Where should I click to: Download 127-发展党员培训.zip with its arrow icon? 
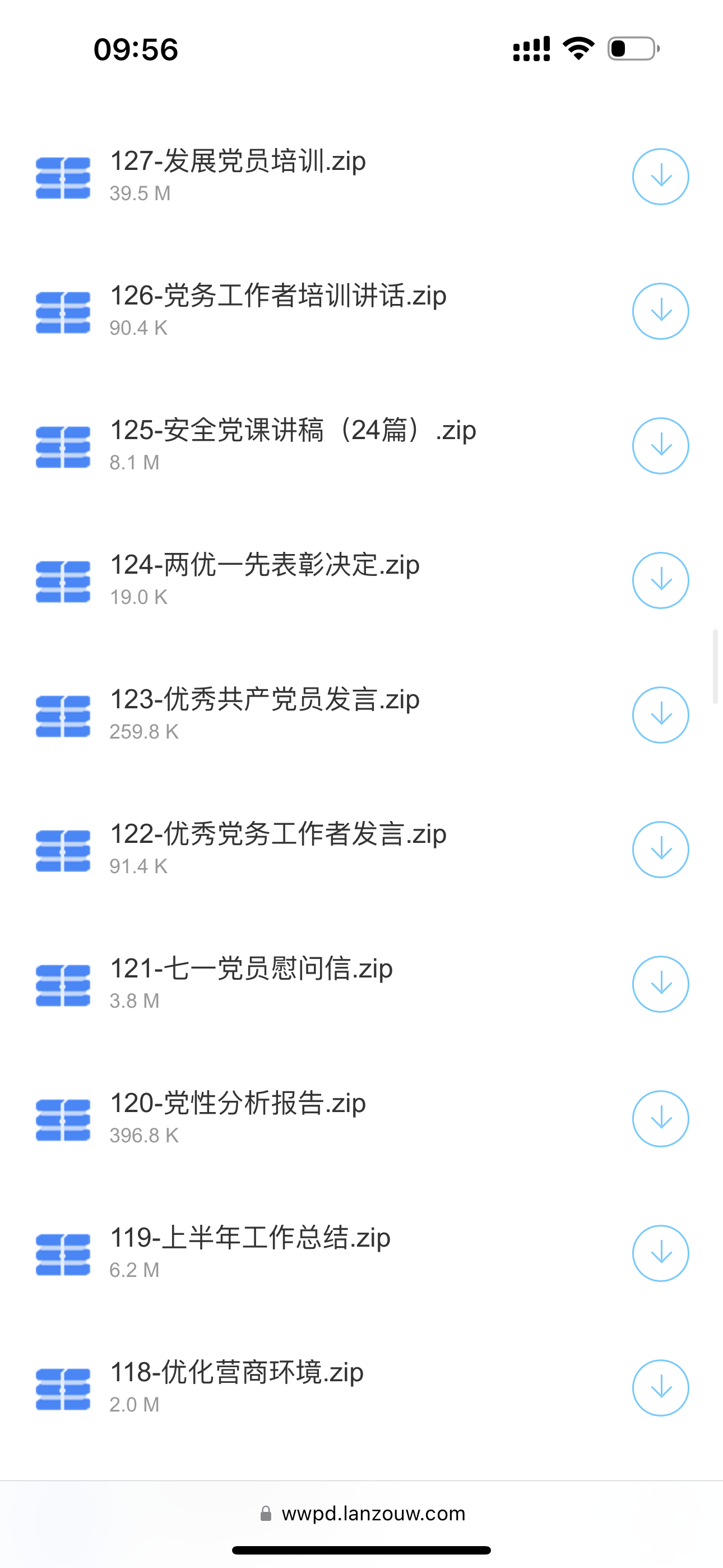pos(660,177)
